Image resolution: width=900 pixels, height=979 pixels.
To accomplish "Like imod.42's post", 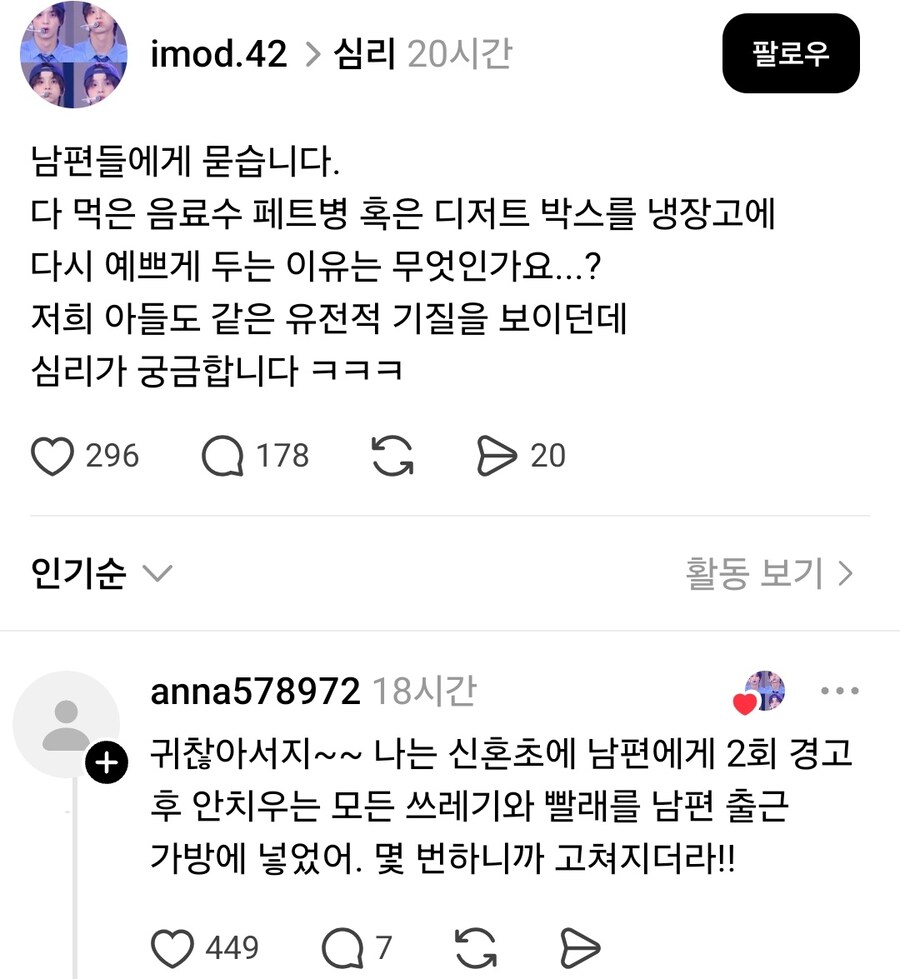I will (54, 456).
